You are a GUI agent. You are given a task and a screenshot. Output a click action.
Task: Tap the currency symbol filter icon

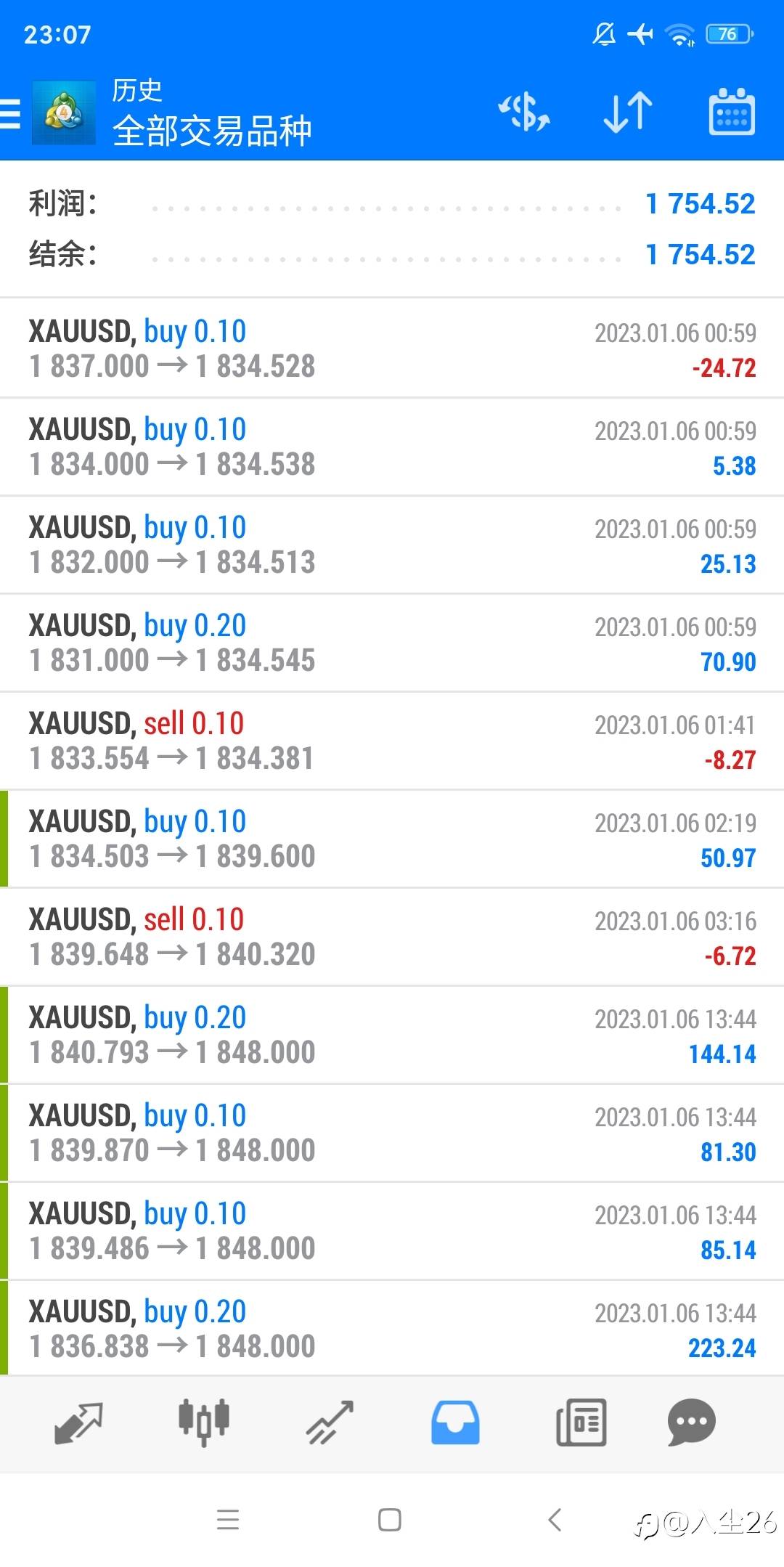click(523, 112)
